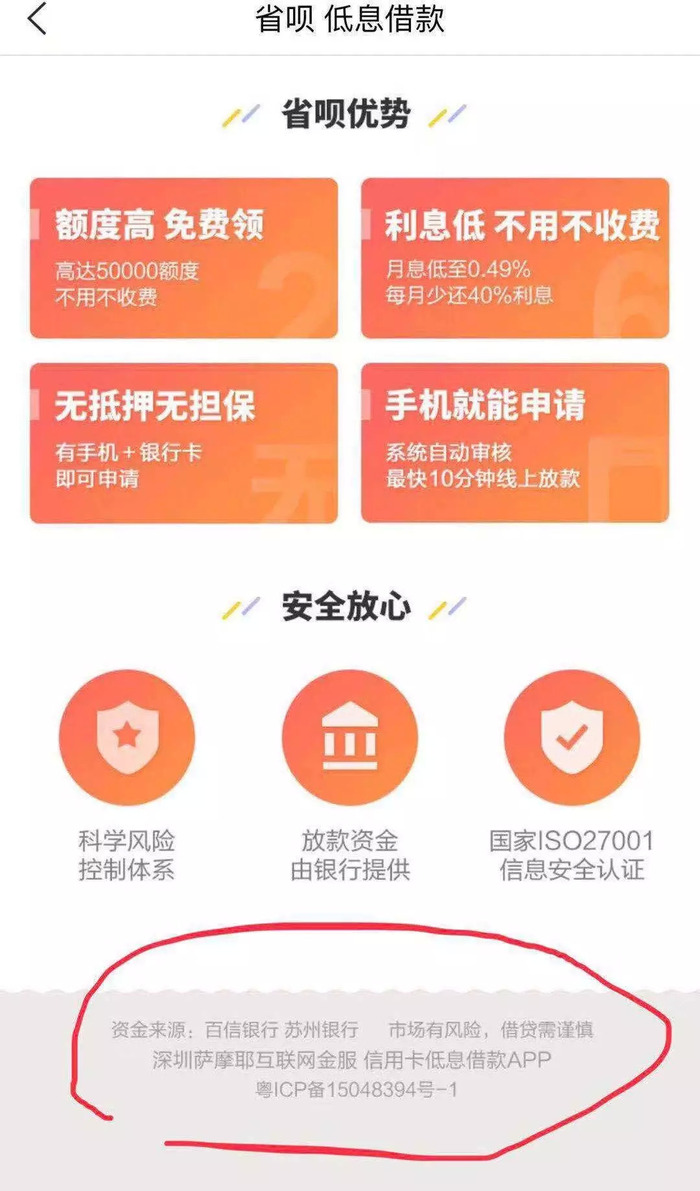Go back using the top-left arrow

tap(37, 19)
